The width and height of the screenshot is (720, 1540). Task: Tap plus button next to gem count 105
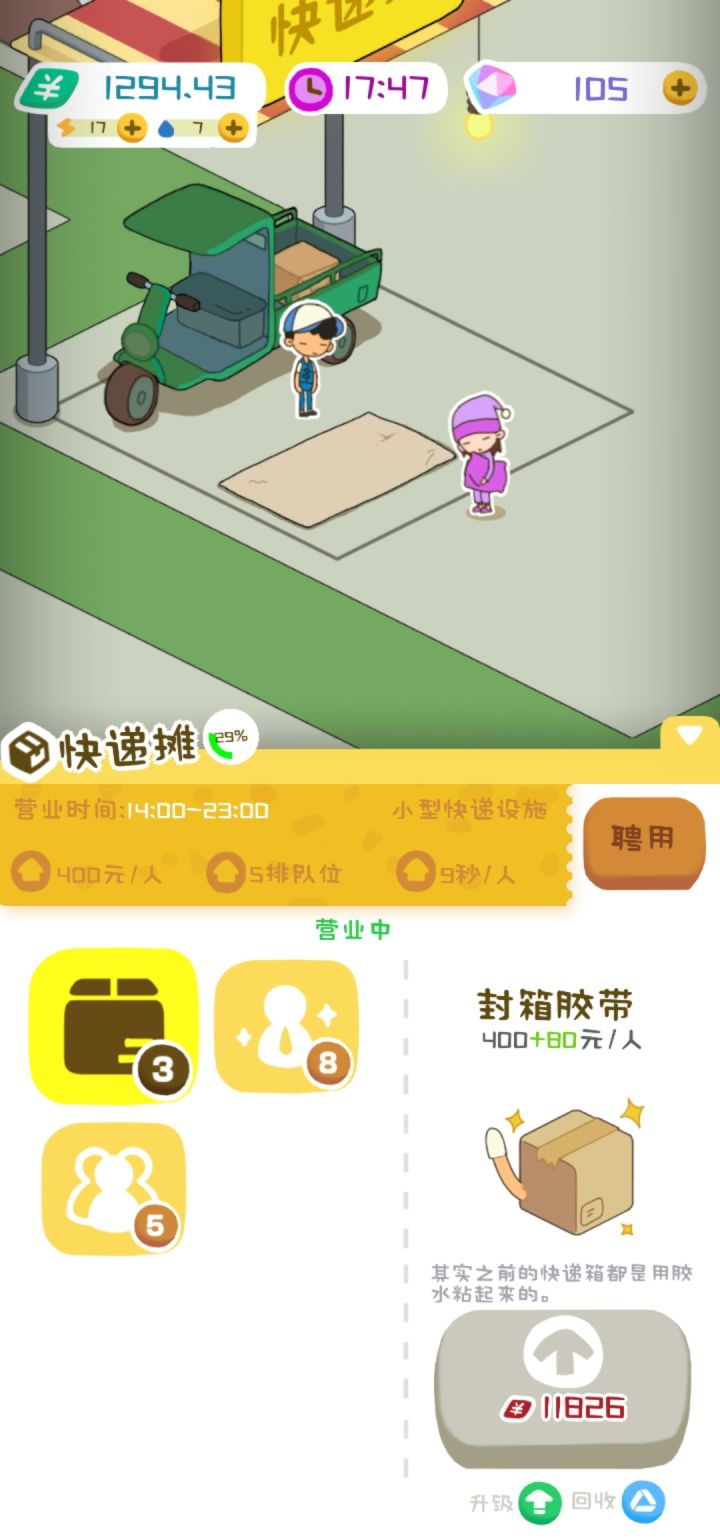[679, 88]
